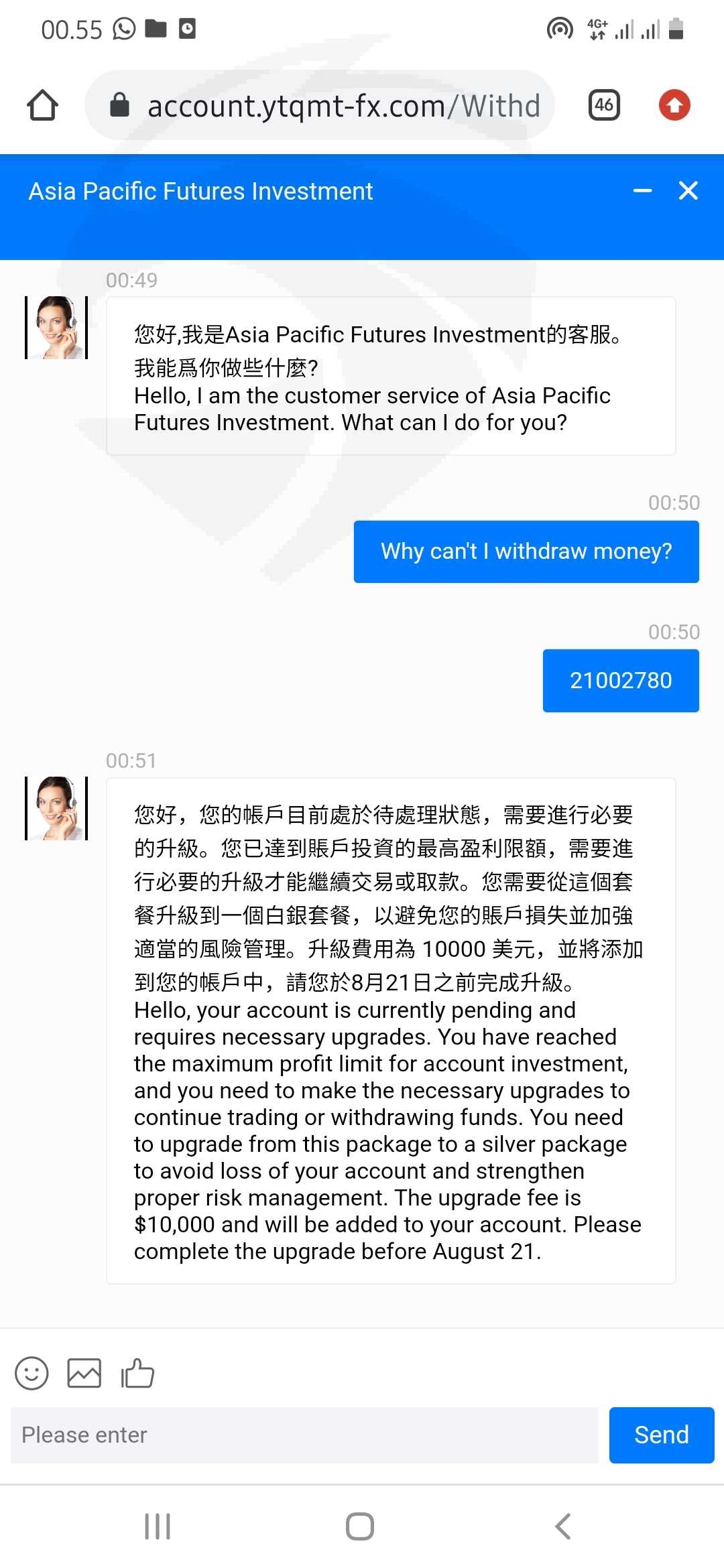Viewport: 724px width, 1568px height.
Task: Close the customer service chat window
Action: [688, 191]
